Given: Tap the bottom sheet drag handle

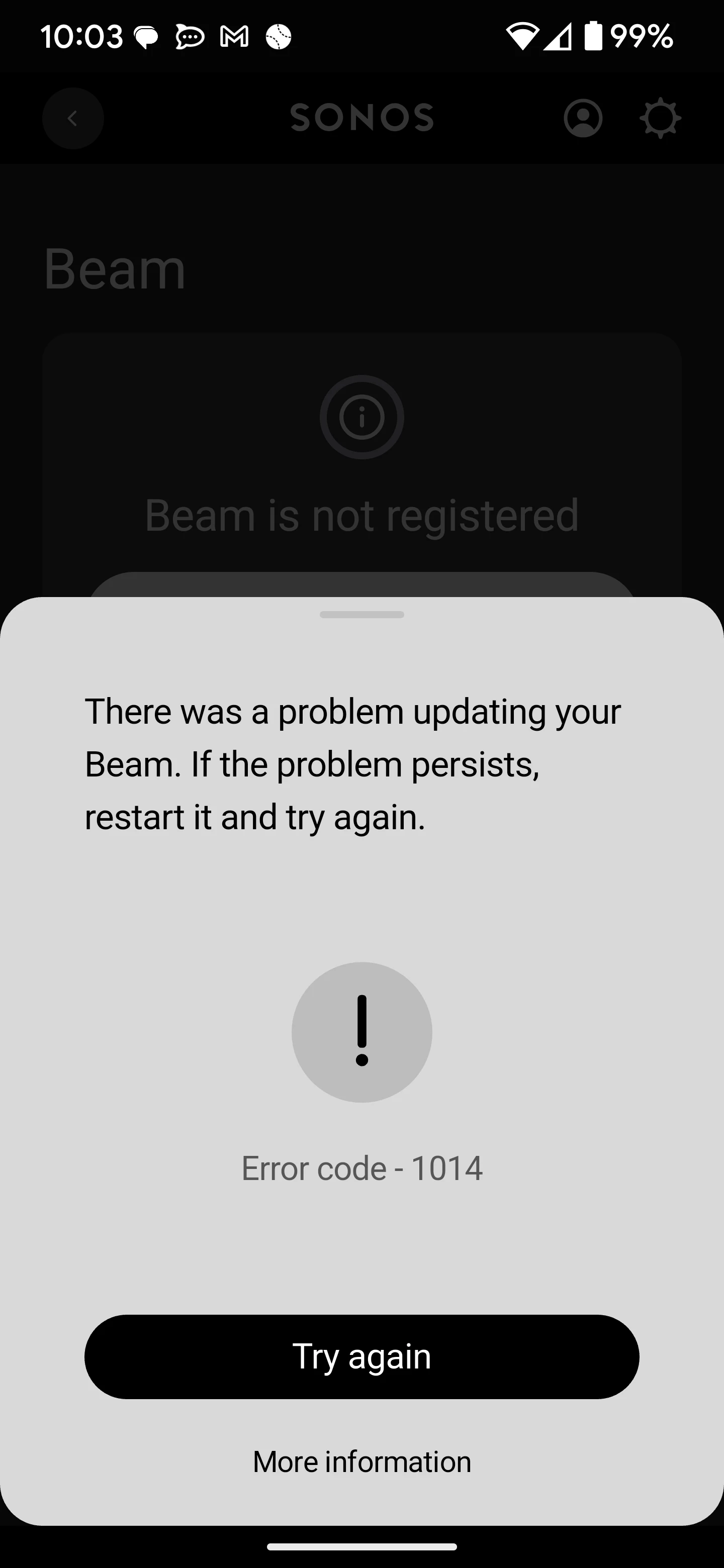Looking at the screenshot, I should [x=361, y=615].
